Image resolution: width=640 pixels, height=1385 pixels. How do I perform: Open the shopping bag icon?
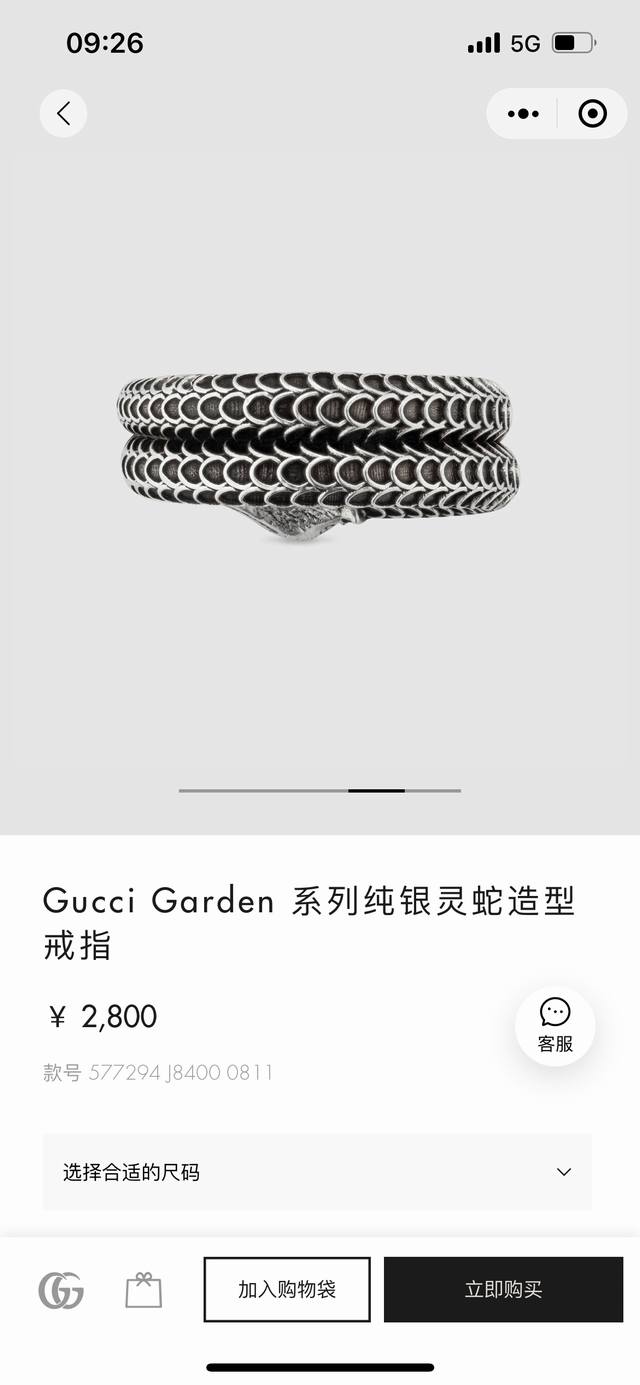(x=143, y=1291)
